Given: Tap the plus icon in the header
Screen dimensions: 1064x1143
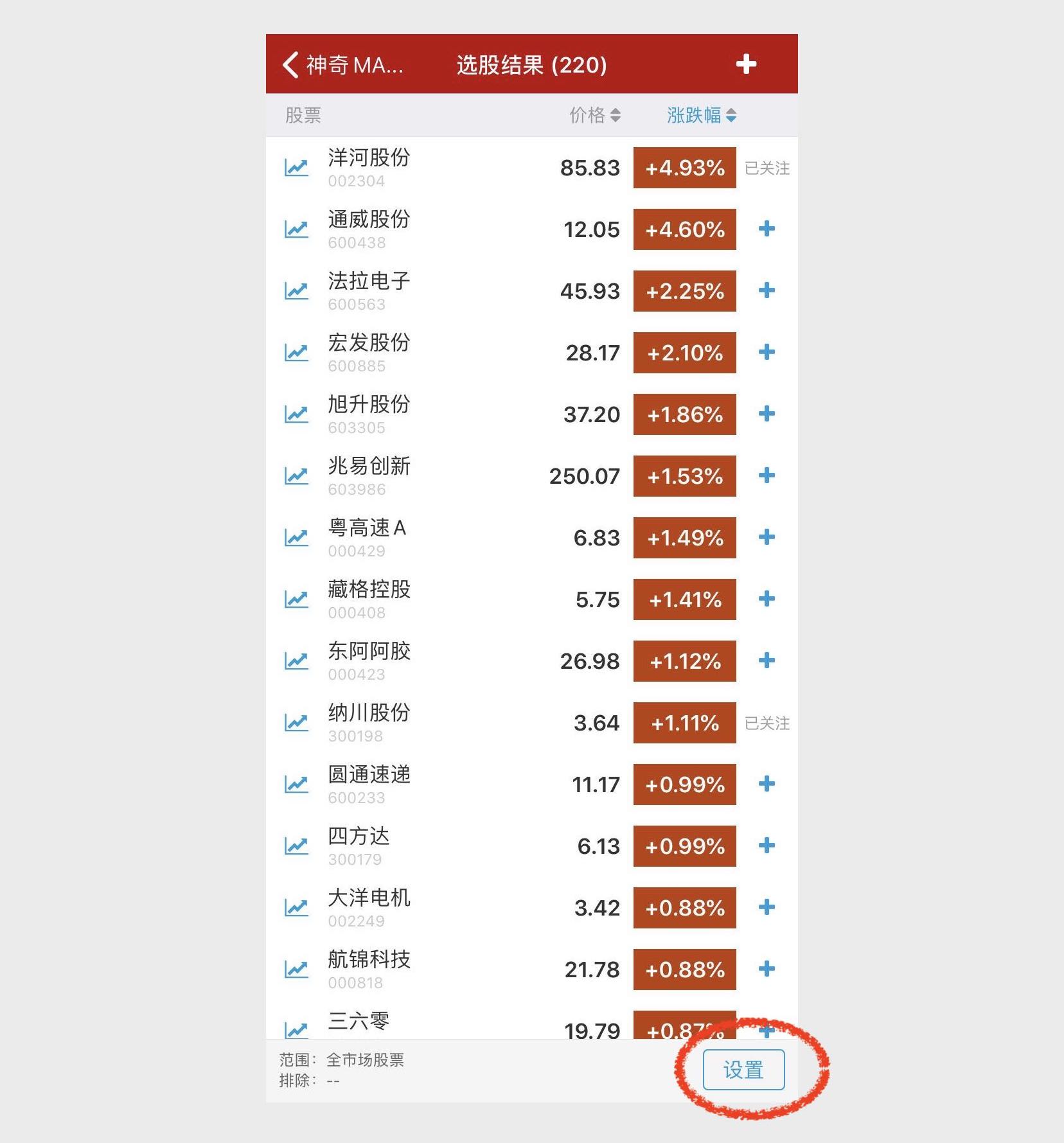Looking at the screenshot, I should [745, 64].
